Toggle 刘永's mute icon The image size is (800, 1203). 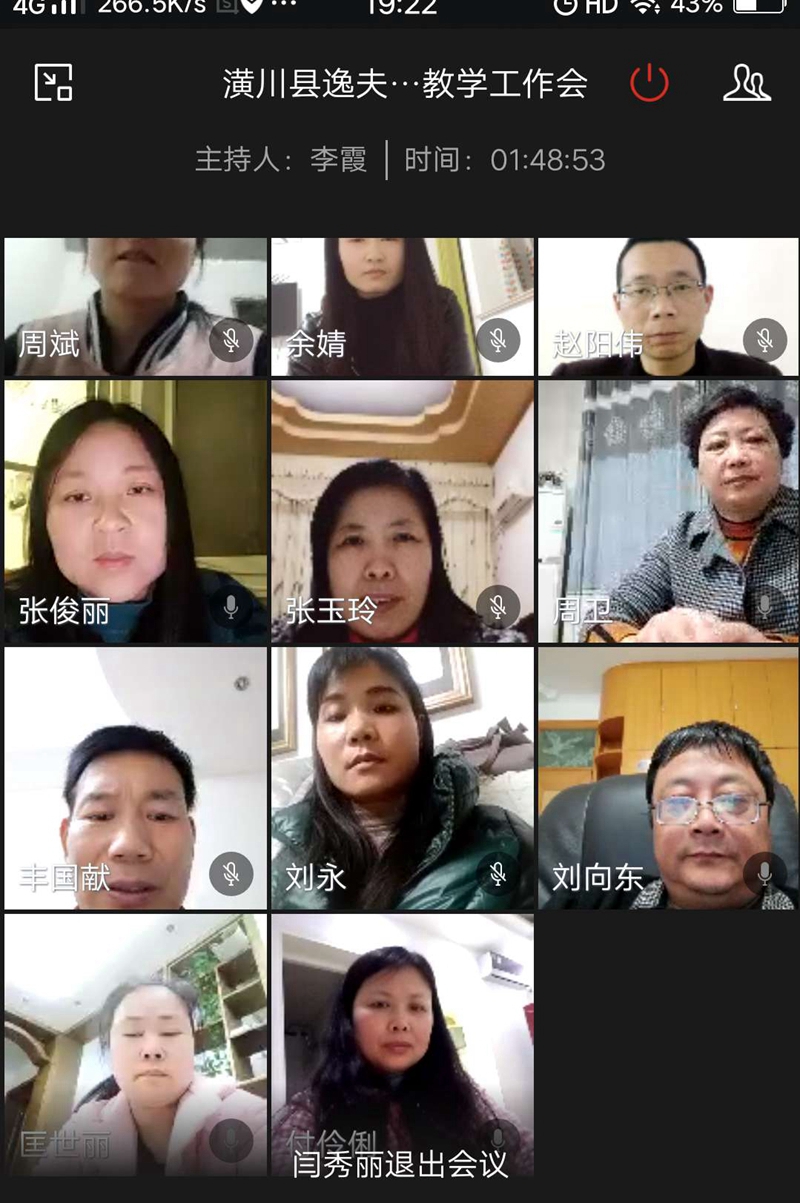click(x=500, y=872)
